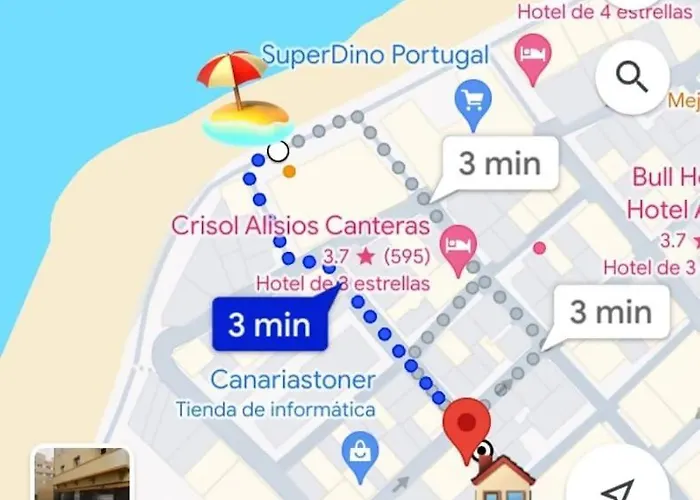Open the Street View photo thumbnail

[81, 474]
